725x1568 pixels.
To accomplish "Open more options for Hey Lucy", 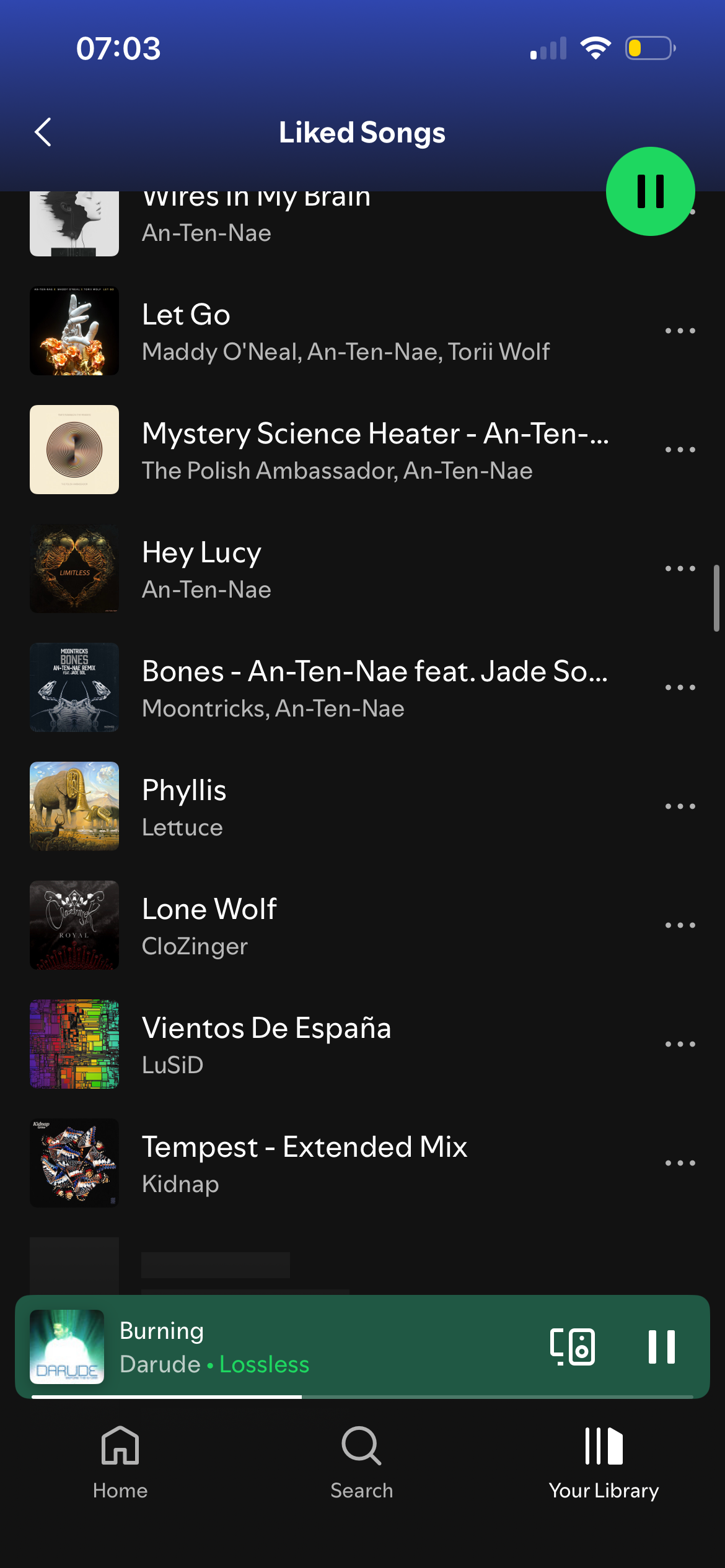I will (680, 569).
